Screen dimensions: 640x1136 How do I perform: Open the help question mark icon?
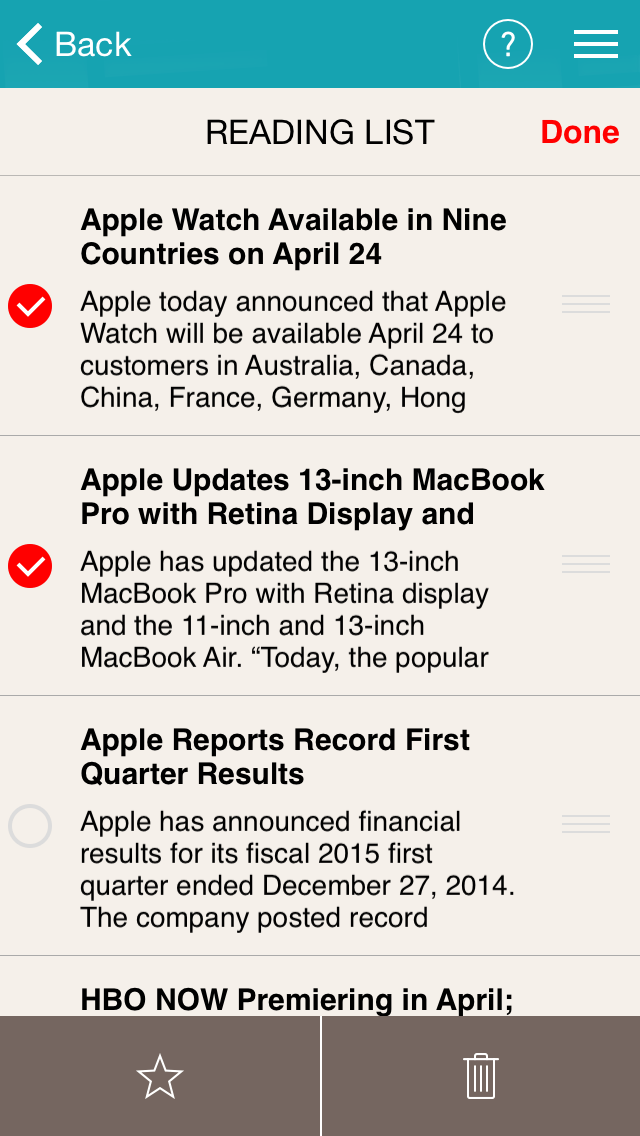pyautogui.click(x=508, y=44)
